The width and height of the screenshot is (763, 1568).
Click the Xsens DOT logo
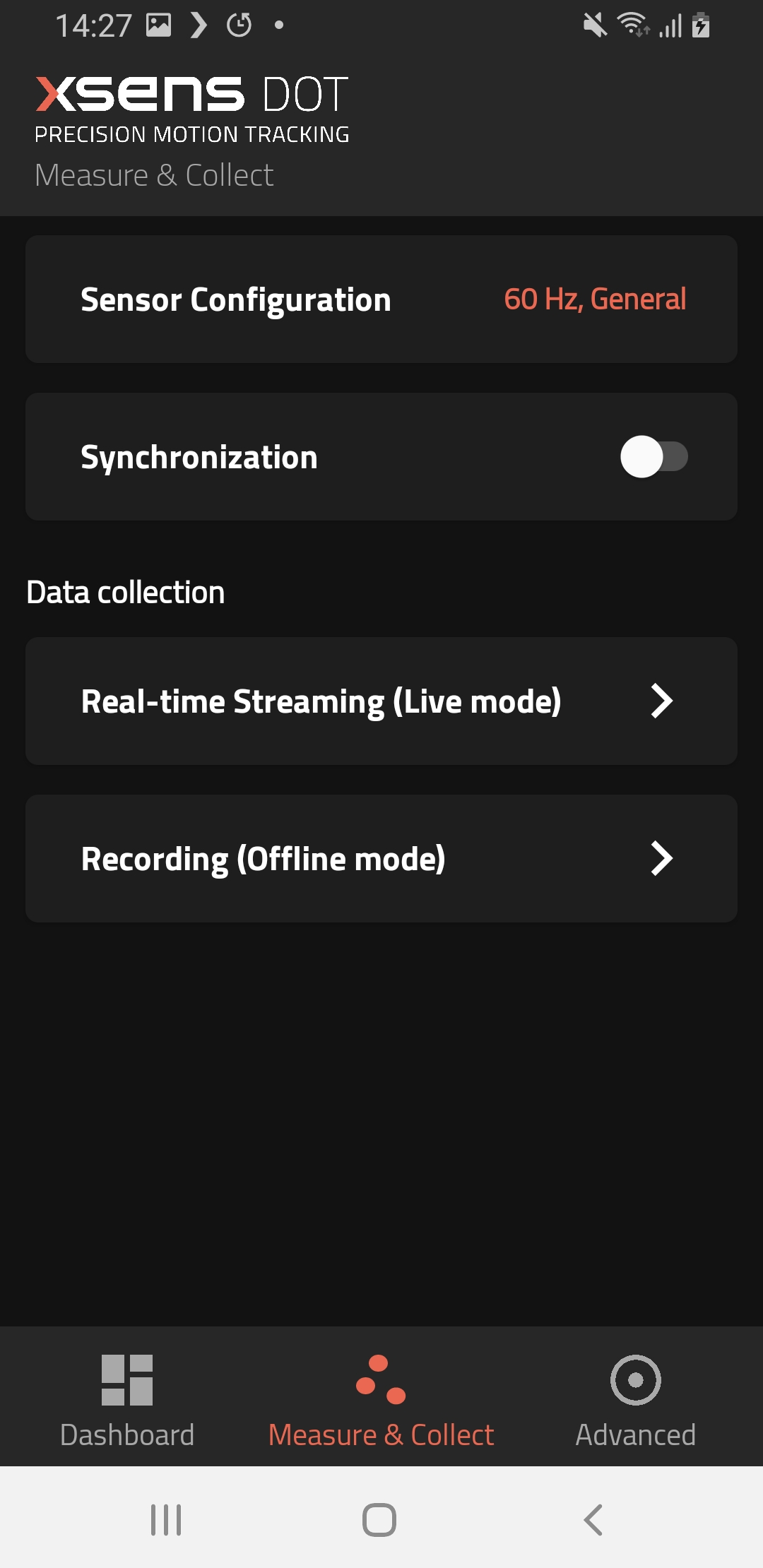pos(191,92)
